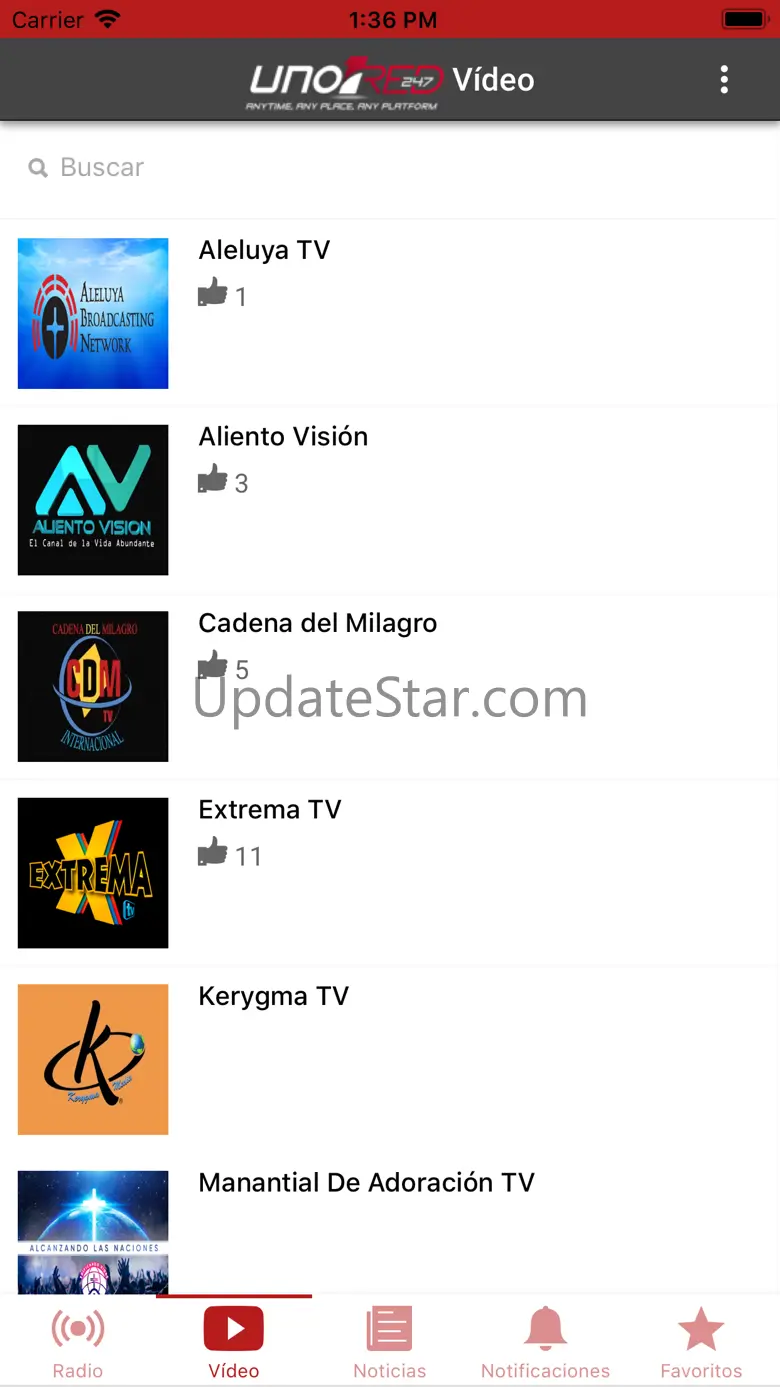
Task: Open the three-dot overflow menu
Action: [x=724, y=80]
